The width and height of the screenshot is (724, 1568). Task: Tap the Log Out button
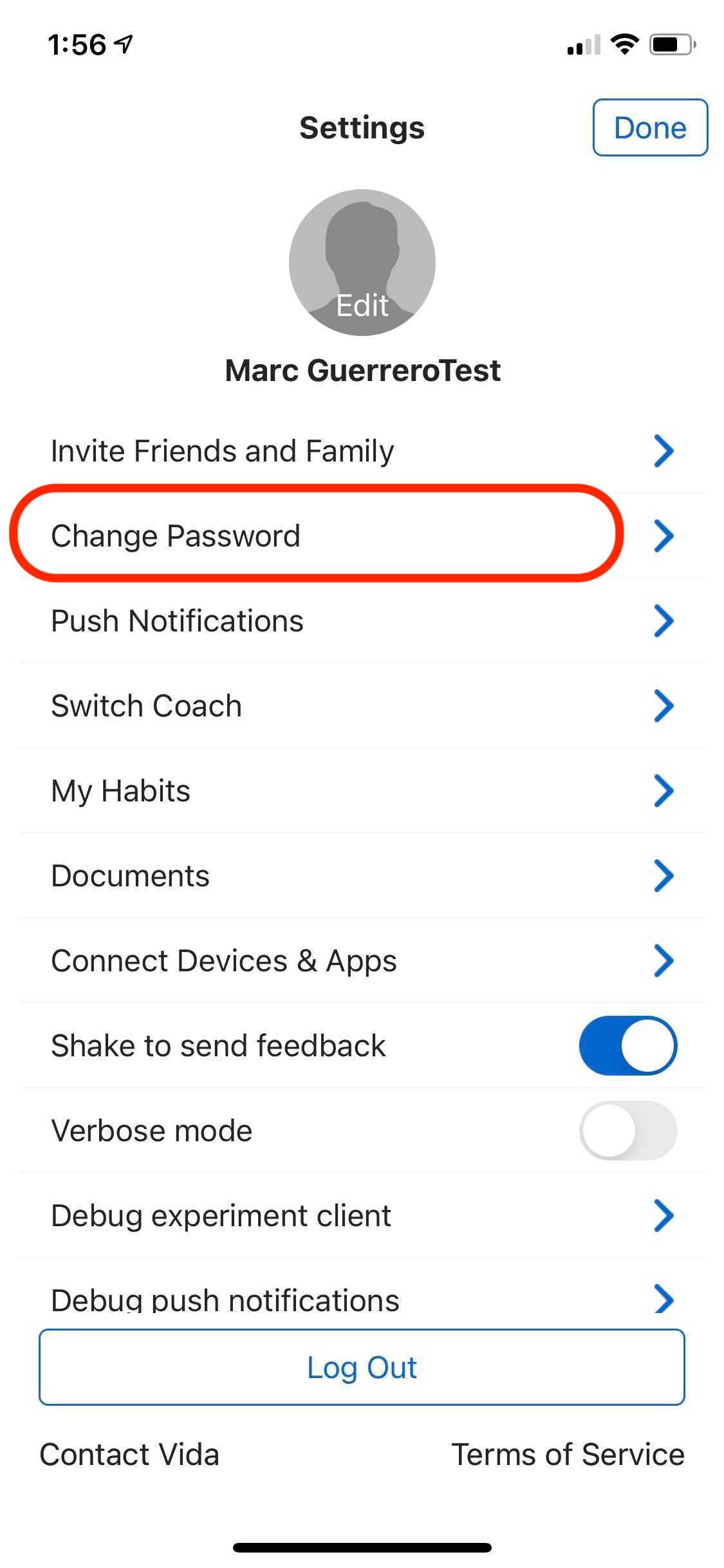362,1367
